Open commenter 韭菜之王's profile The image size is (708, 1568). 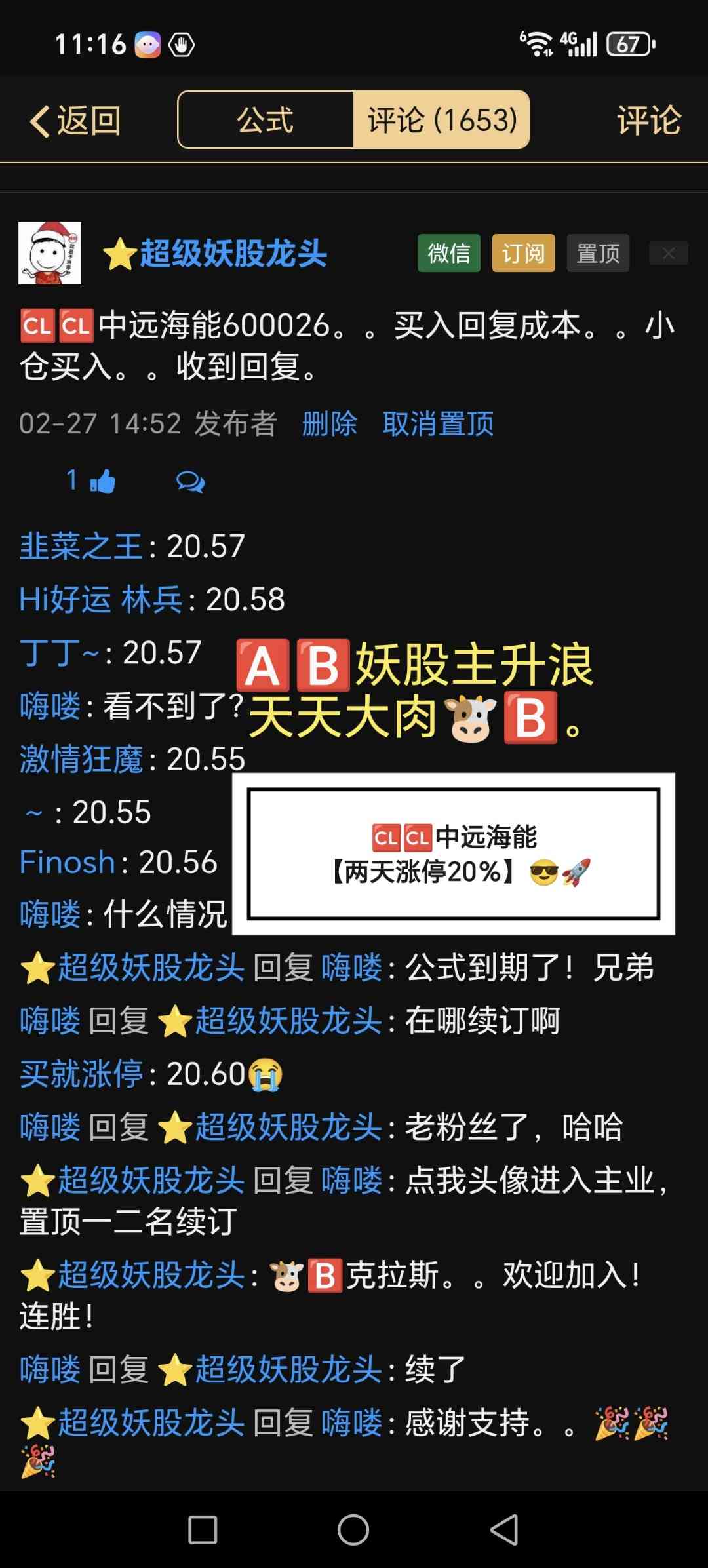click(81, 546)
